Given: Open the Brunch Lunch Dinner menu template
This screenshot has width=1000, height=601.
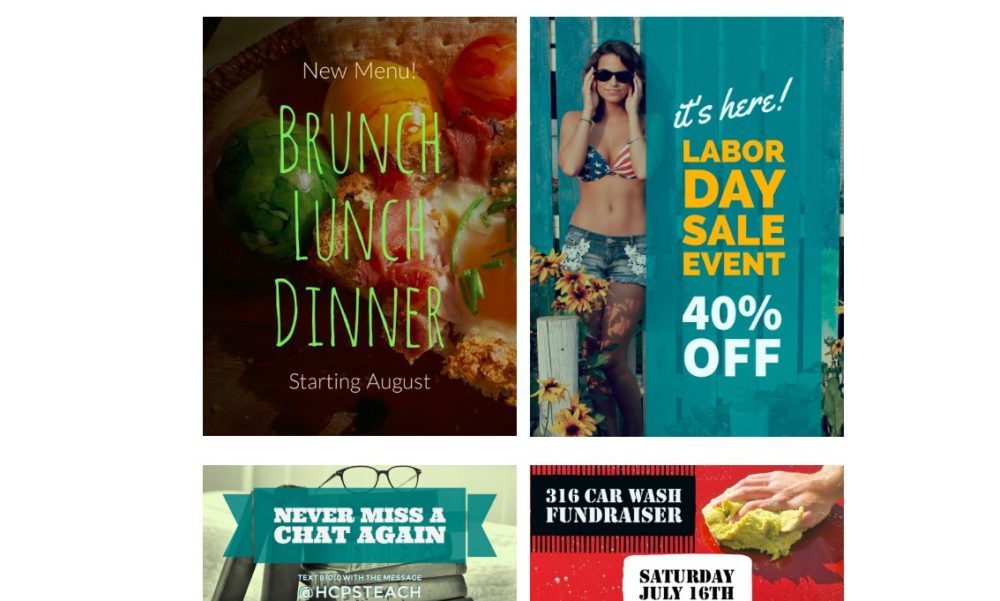Looking at the screenshot, I should (x=359, y=226).
